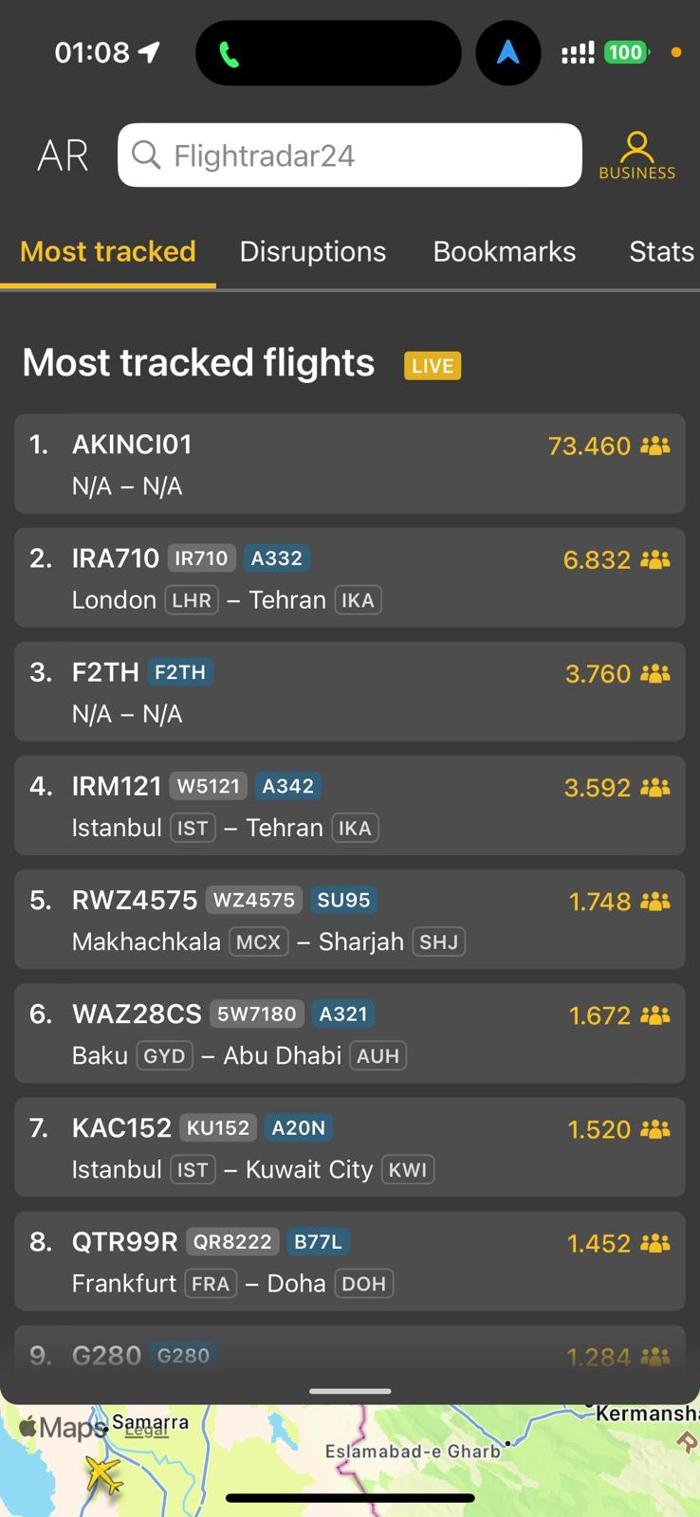Image resolution: width=700 pixels, height=1517 pixels.
Task: Switch to the Stats tab
Action: (x=660, y=251)
